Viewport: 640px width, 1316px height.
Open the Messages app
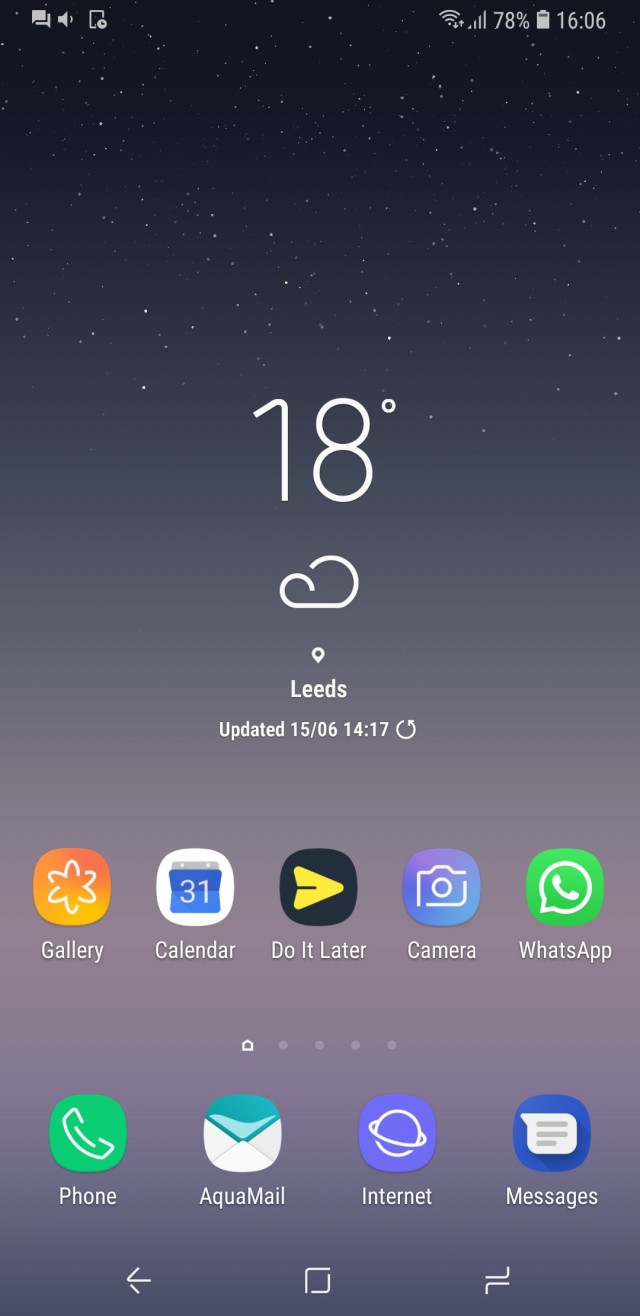coord(551,1133)
